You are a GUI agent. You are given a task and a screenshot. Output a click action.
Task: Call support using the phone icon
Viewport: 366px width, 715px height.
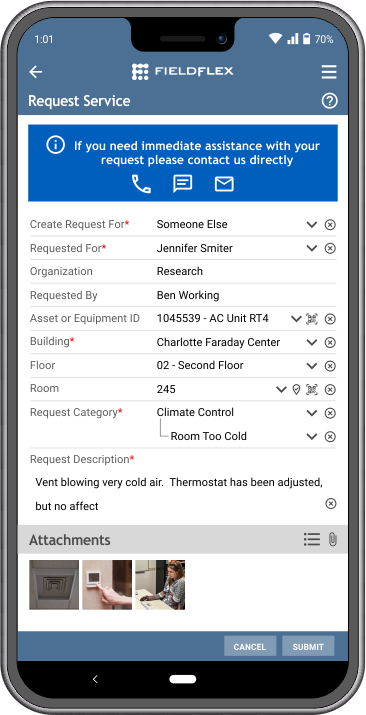point(141,184)
